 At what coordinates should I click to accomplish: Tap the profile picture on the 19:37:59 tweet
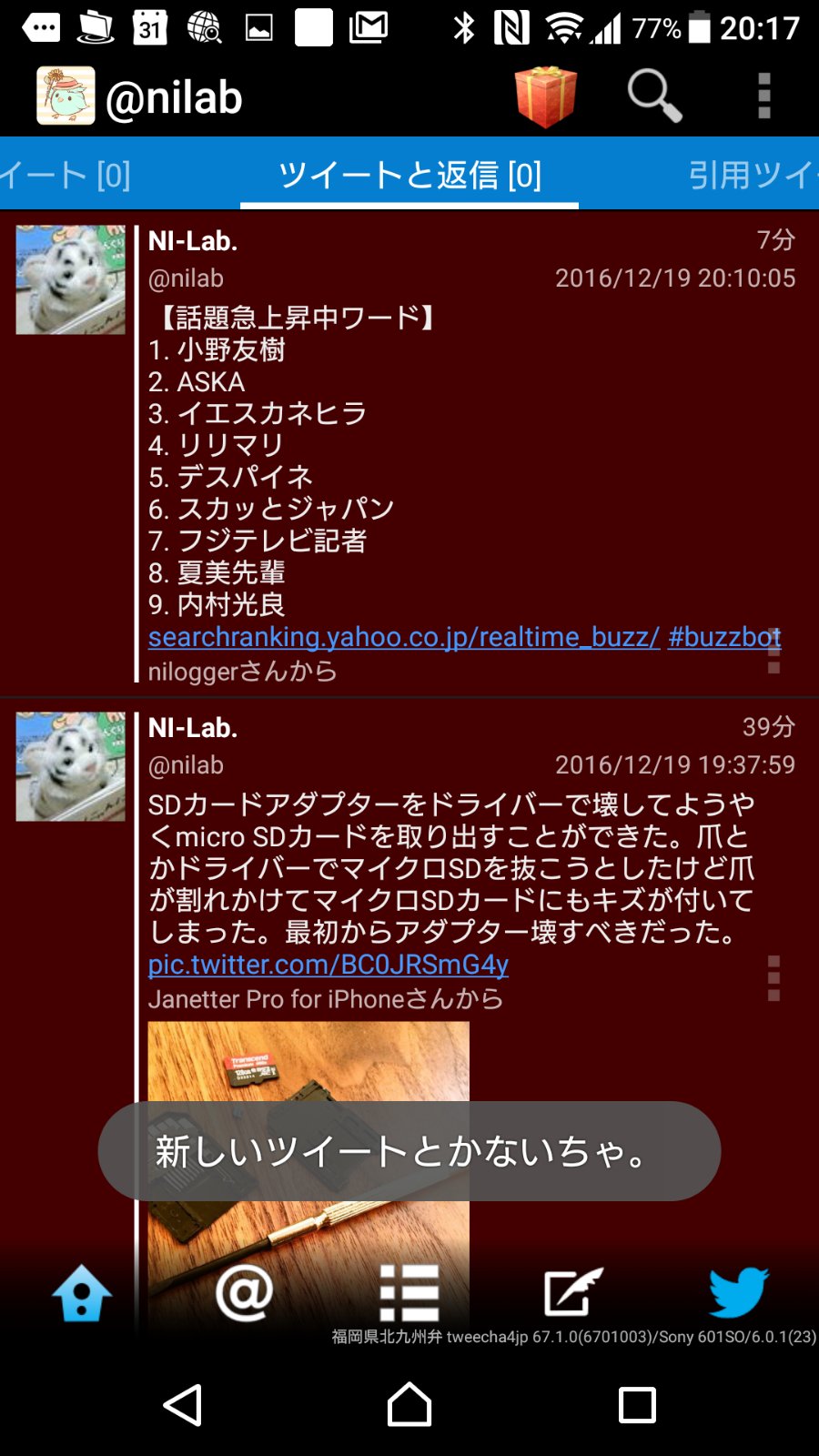click(70, 767)
